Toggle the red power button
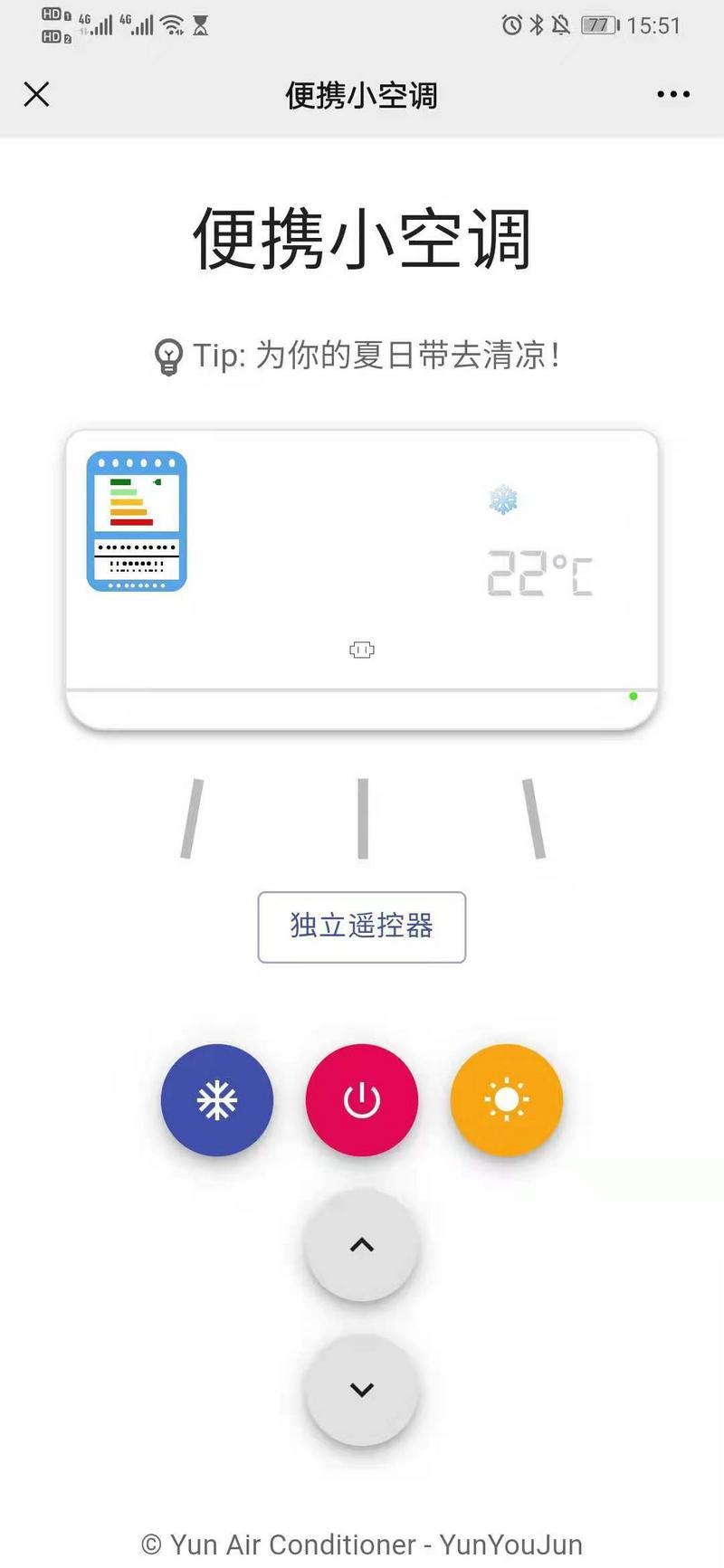The height and width of the screenshot is (1568, 724). pos(362,1100)
